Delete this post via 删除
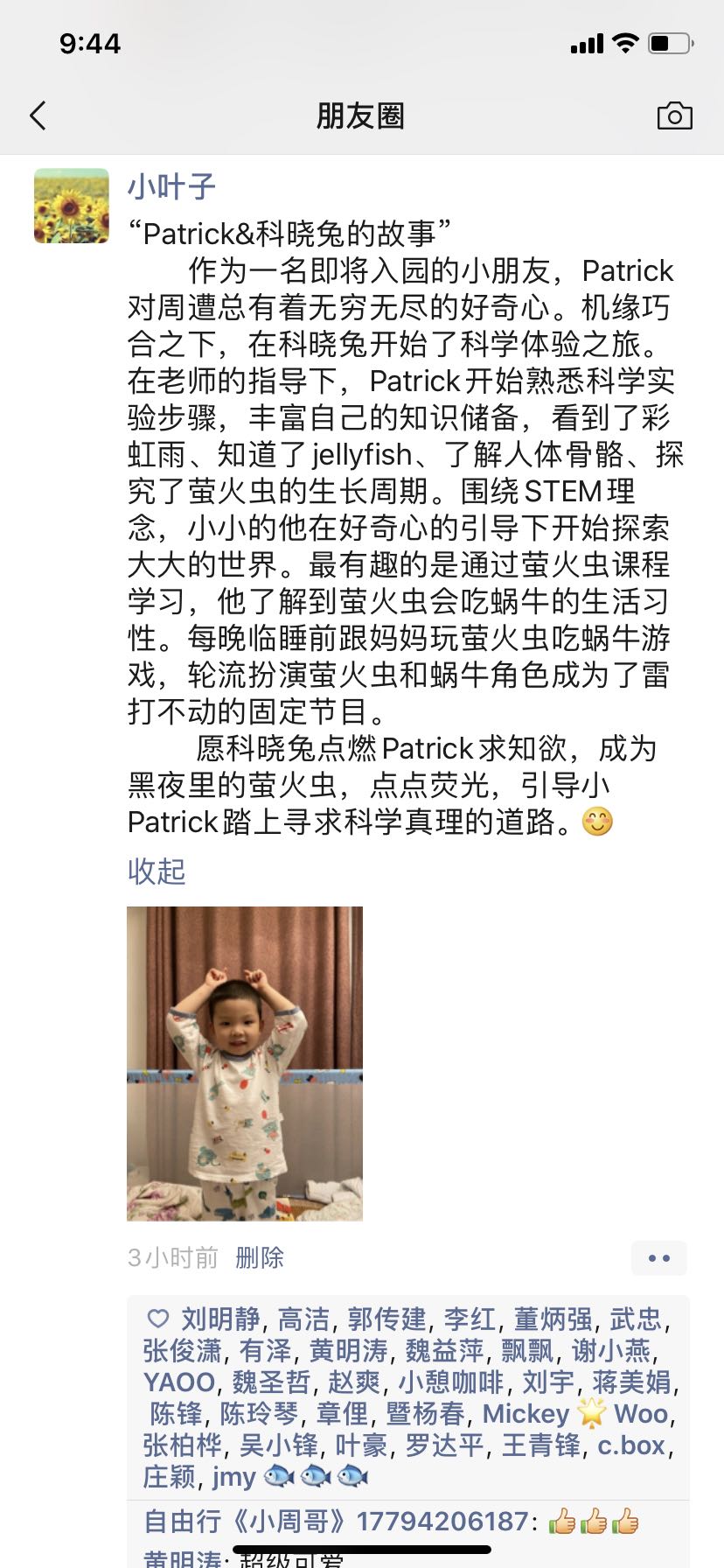 260,1257
